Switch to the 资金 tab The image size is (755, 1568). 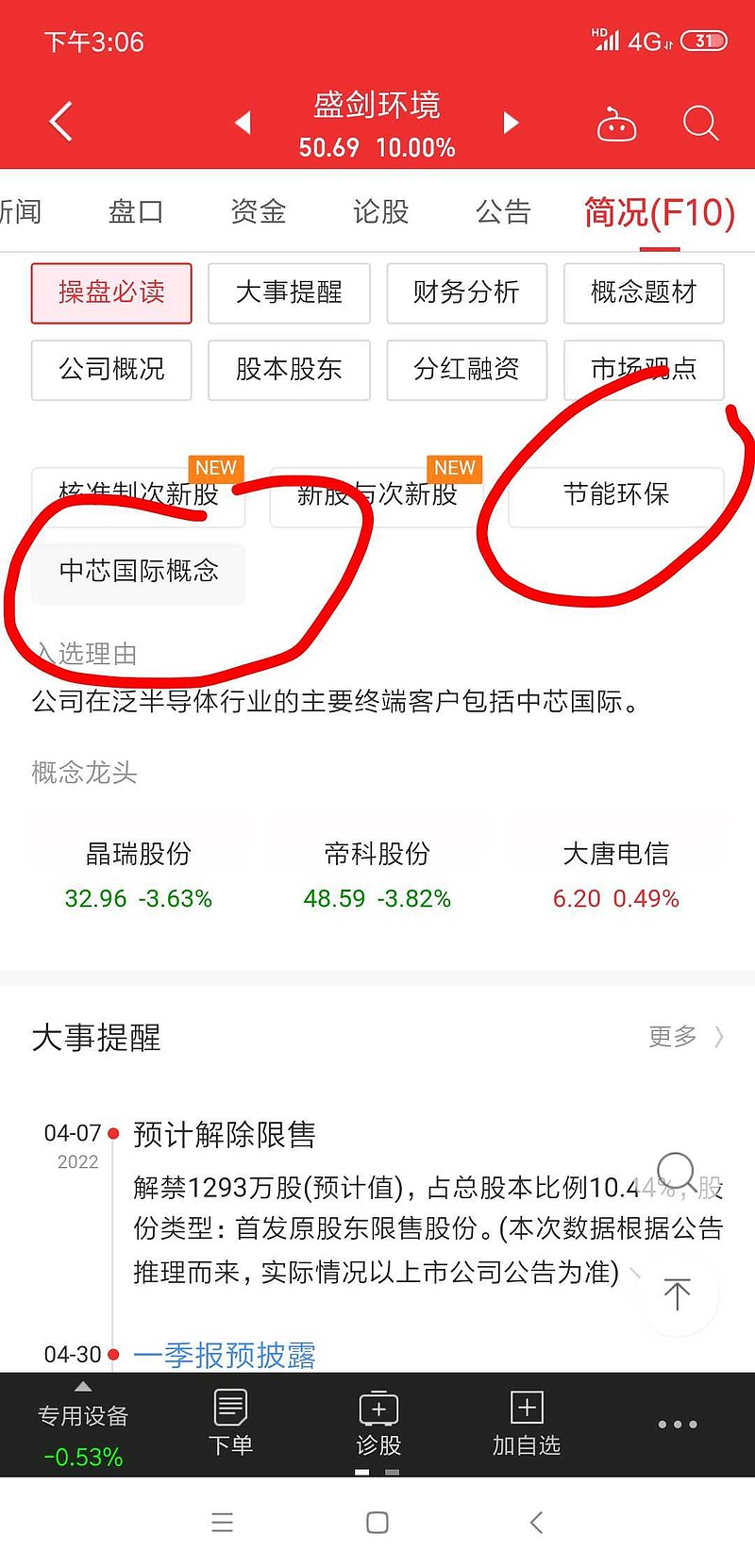(x=257, y=212)
